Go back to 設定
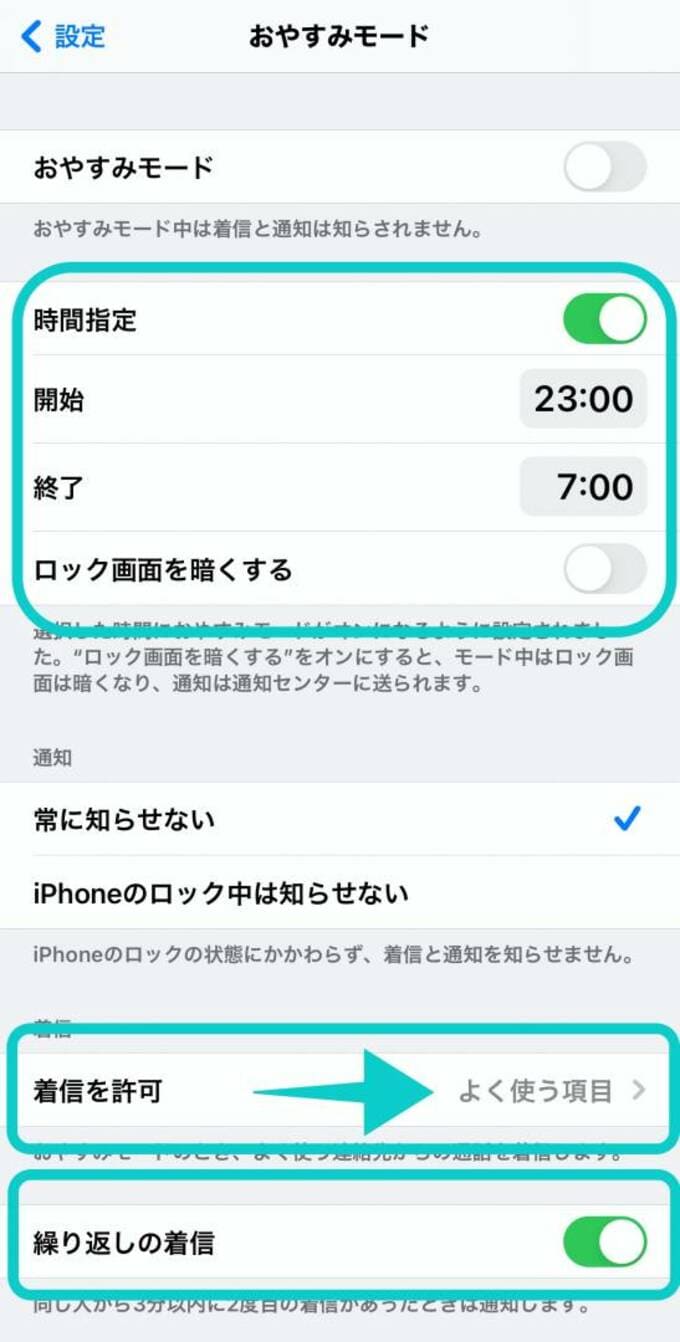680x1342 pixels. [63, 37]
